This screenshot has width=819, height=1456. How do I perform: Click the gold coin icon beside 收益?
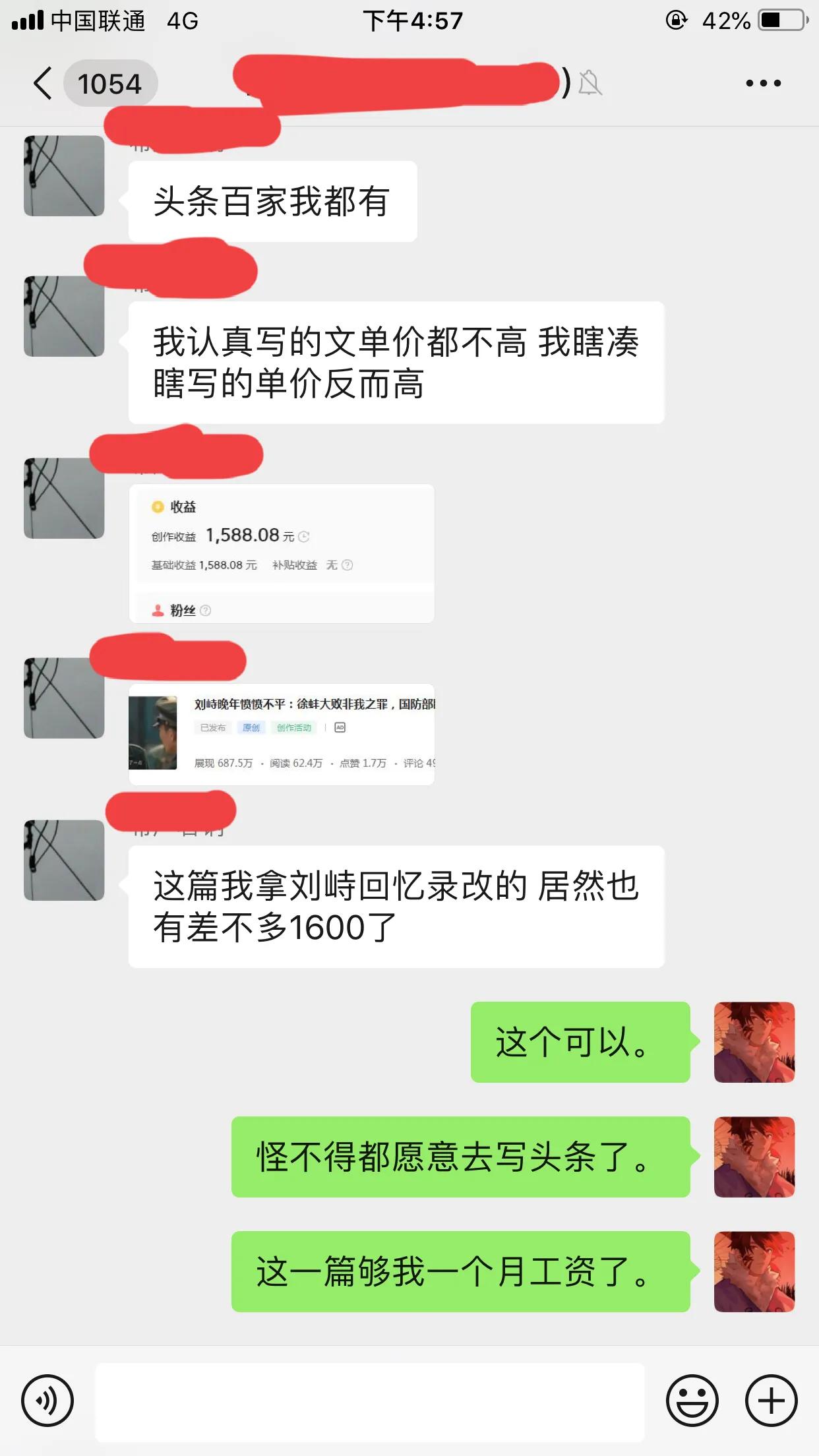pyautogui.click(x=156, y=507)
